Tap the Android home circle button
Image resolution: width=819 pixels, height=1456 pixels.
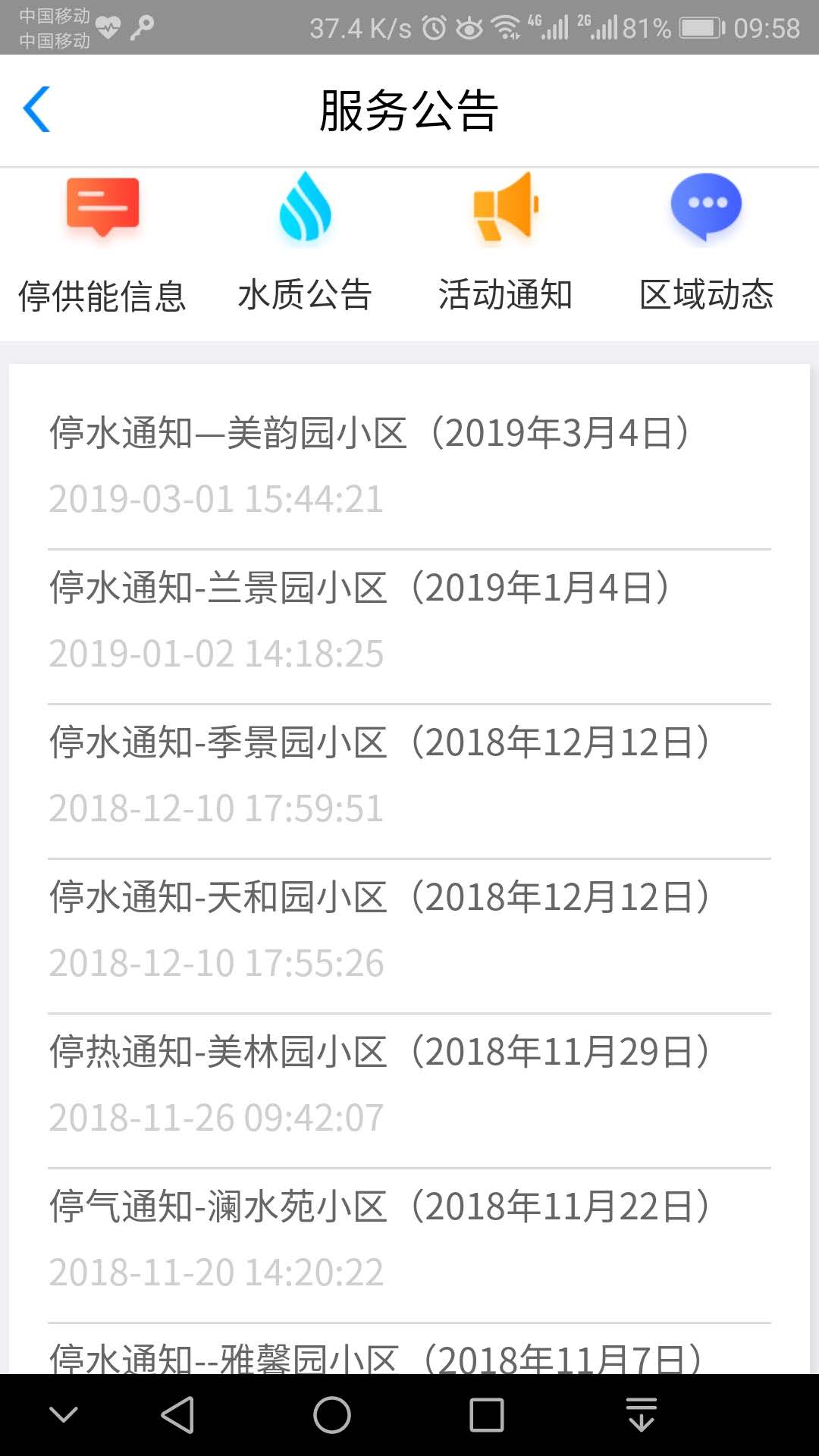(x=328, y=1415)
